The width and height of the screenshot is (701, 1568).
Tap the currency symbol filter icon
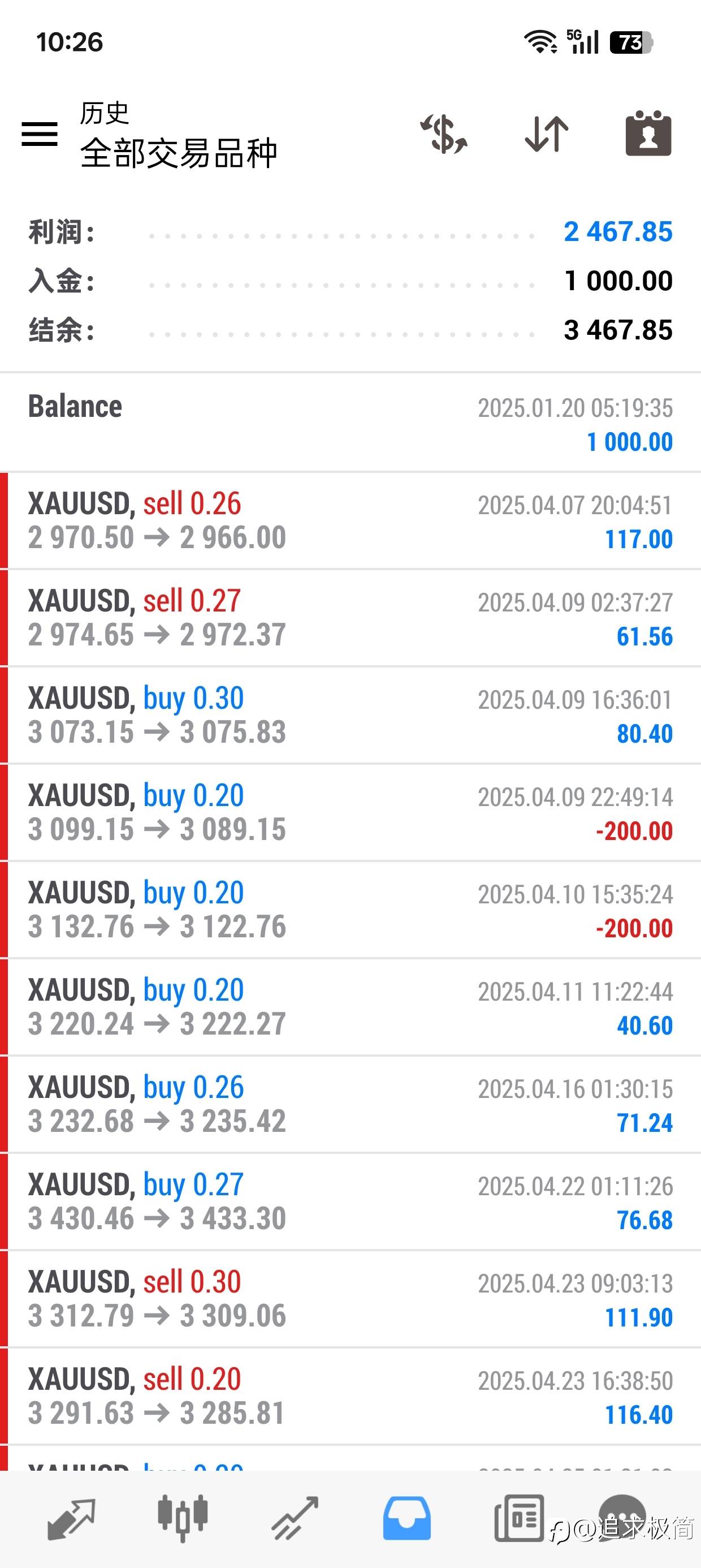coord(444,134)
